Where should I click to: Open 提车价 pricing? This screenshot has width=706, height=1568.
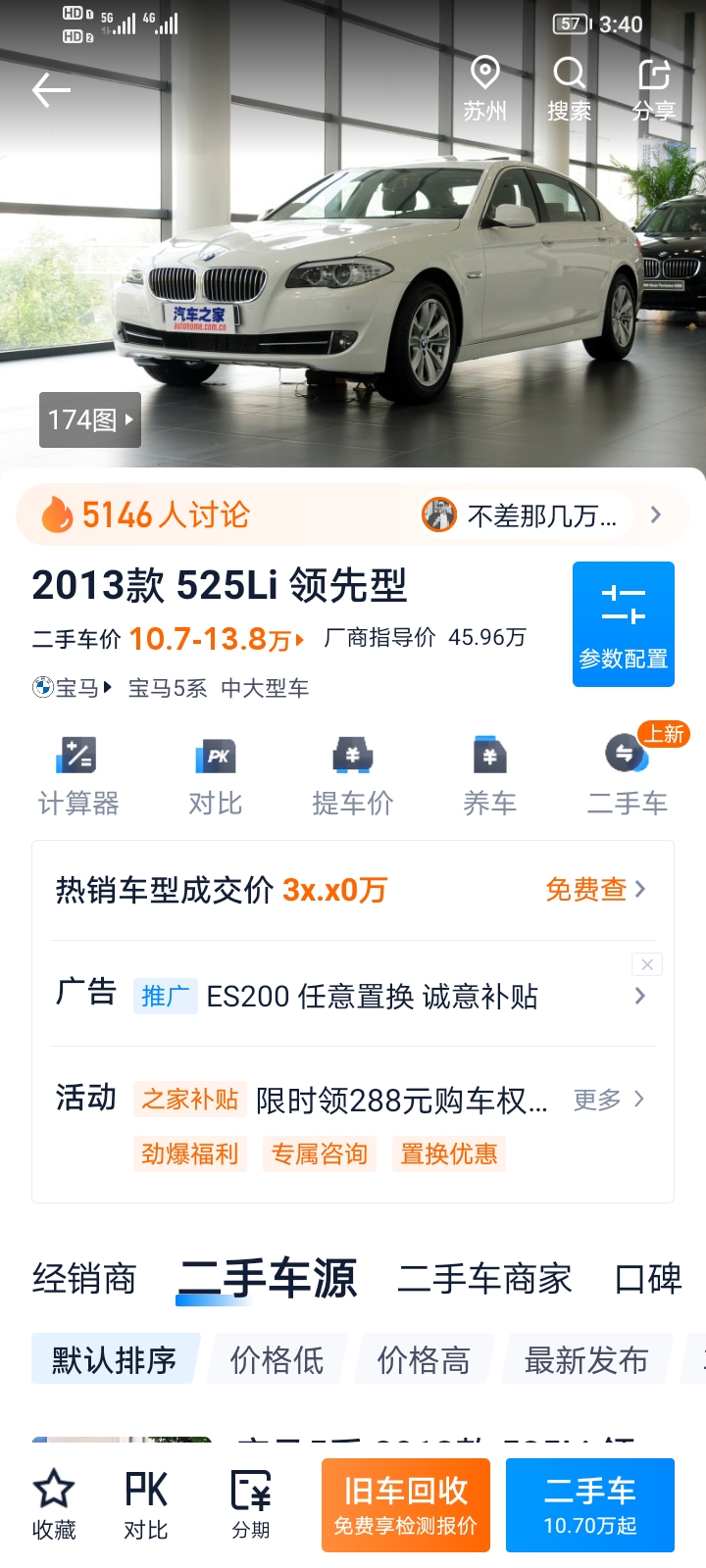coord(353,775)
